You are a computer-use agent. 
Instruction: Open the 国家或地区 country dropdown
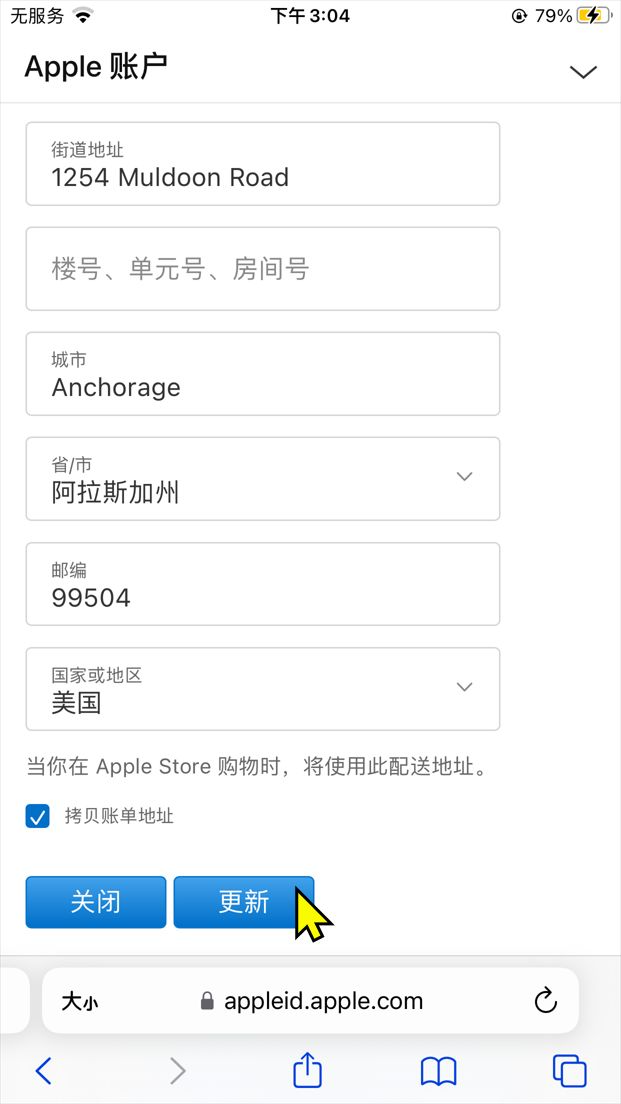pyautogui.click(x=262, y=689)
